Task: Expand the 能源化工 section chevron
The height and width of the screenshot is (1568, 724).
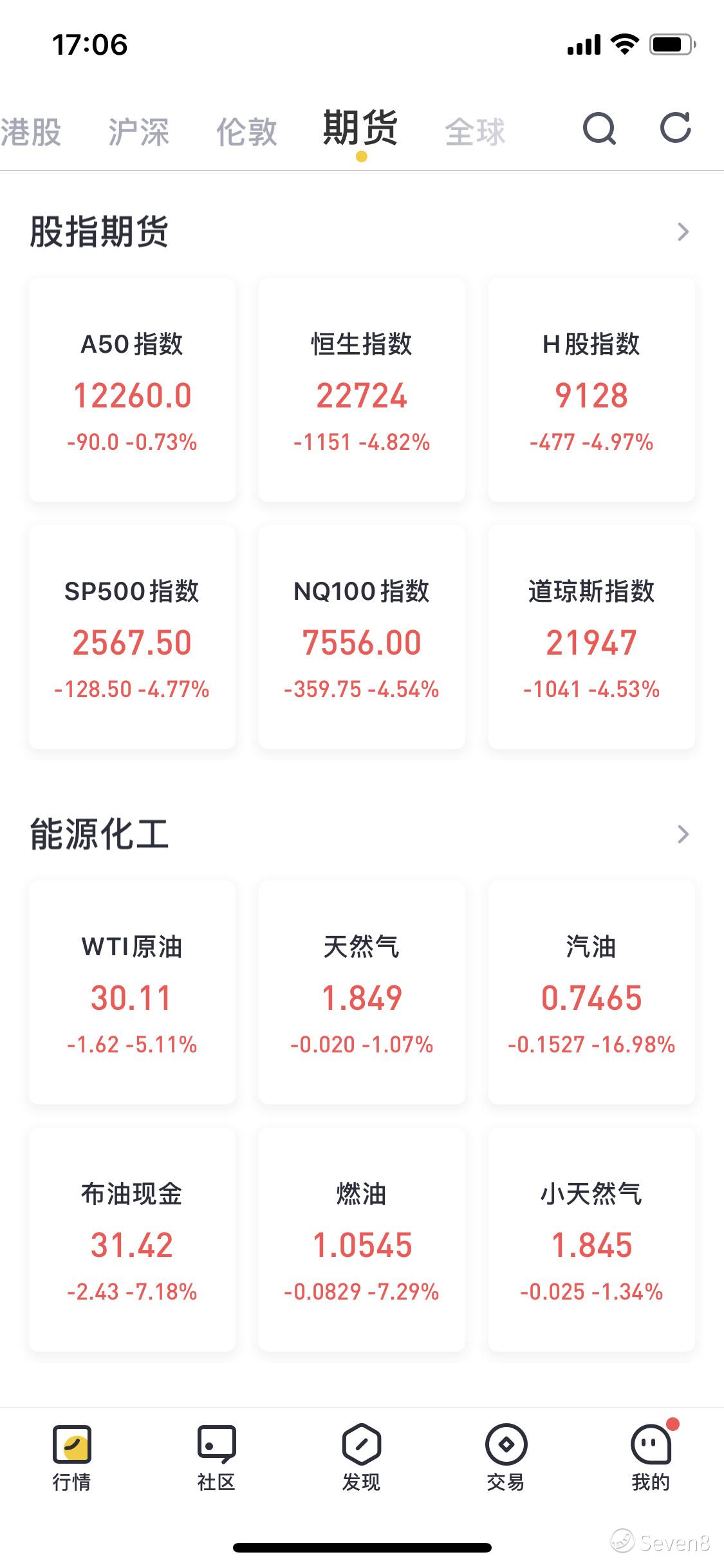Action: point(683,834)
